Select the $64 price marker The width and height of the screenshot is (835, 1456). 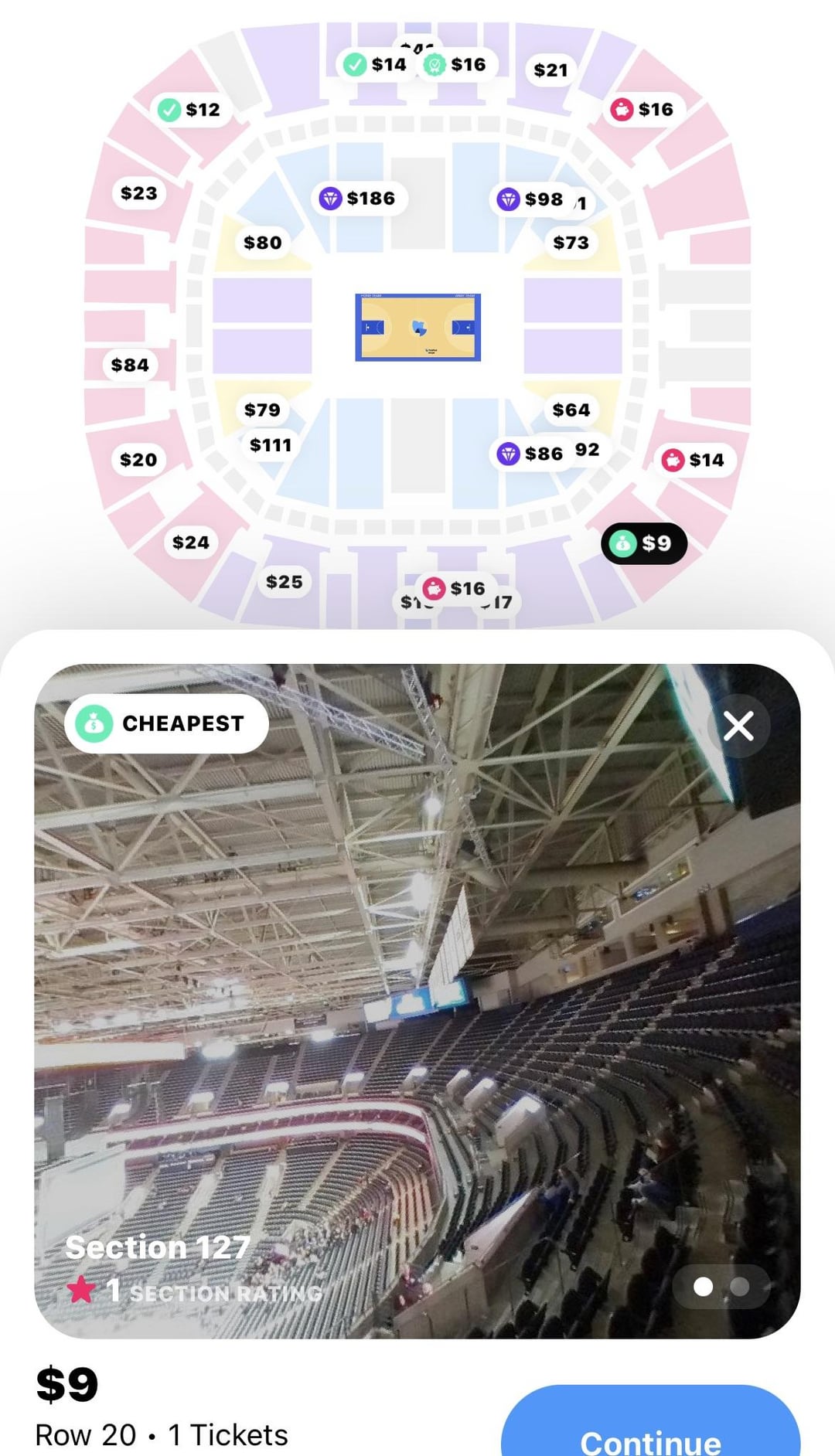pyautogui.click(x=571, y=410)
